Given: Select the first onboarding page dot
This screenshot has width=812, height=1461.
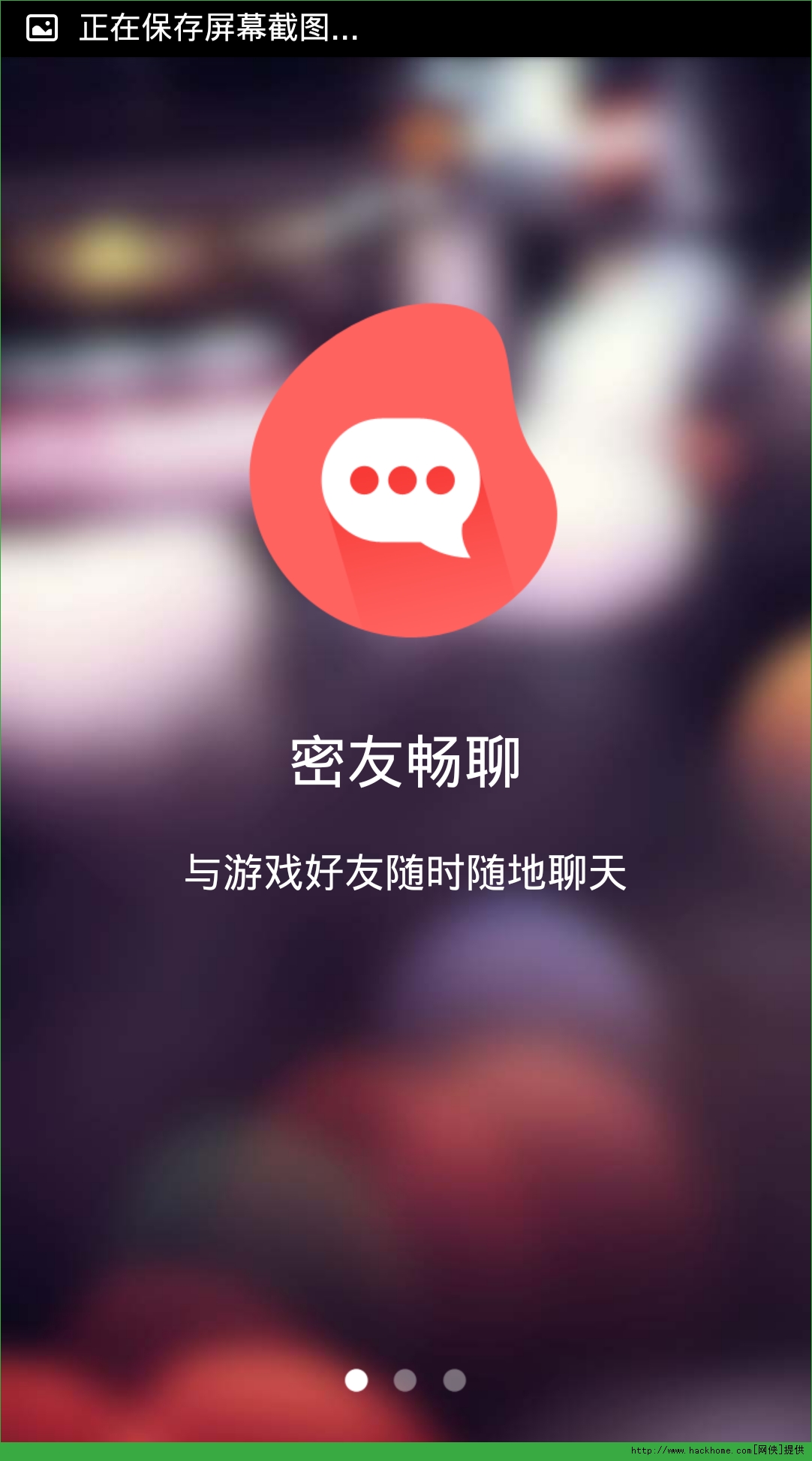Looking at the screenshot, I should (x=356, y=1380).
